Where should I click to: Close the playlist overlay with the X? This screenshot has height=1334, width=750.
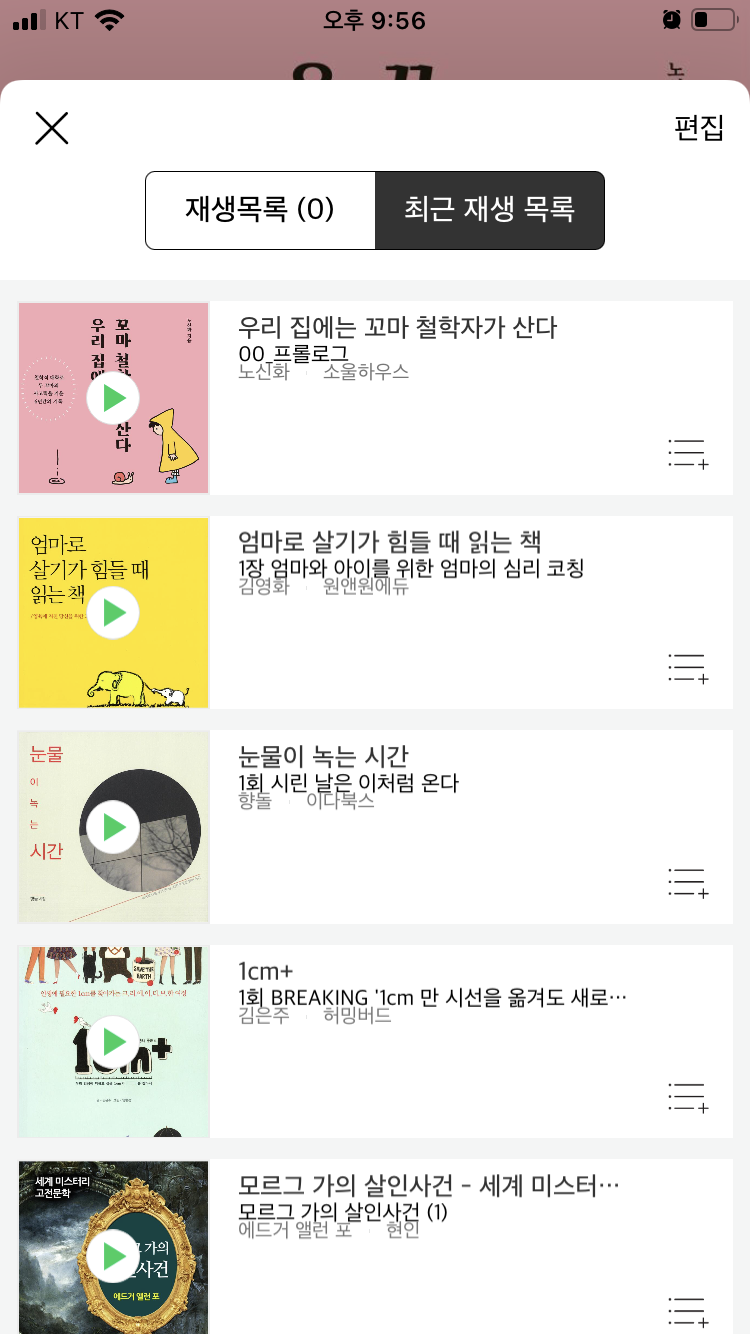(51, 128)
